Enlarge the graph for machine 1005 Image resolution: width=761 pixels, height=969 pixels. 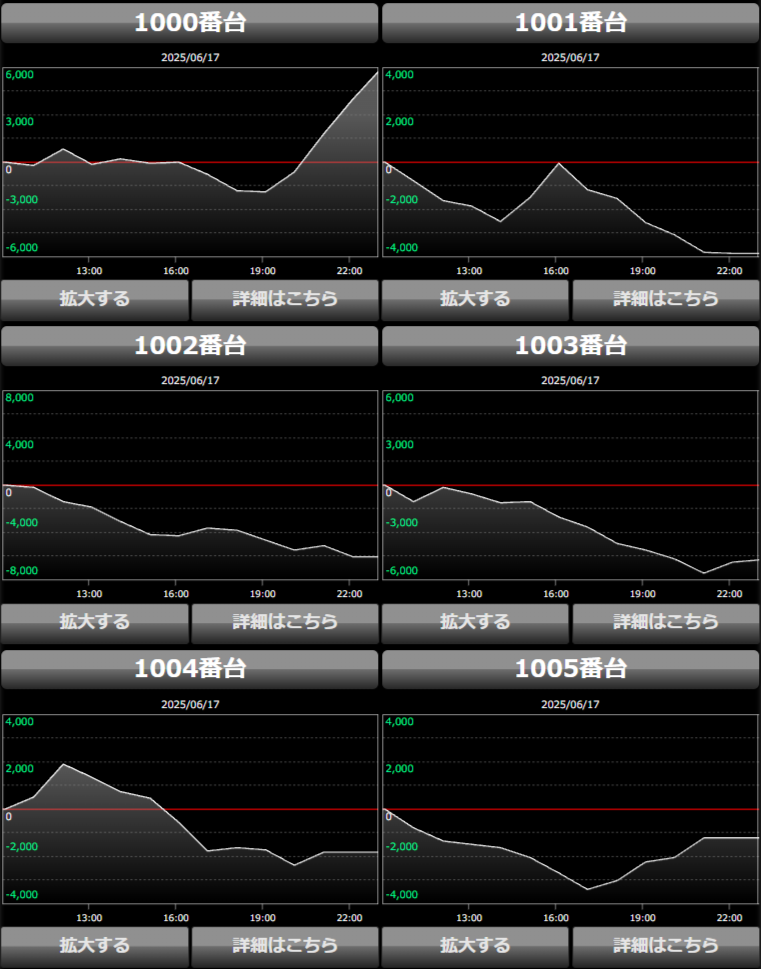click(x=475, y=945)
